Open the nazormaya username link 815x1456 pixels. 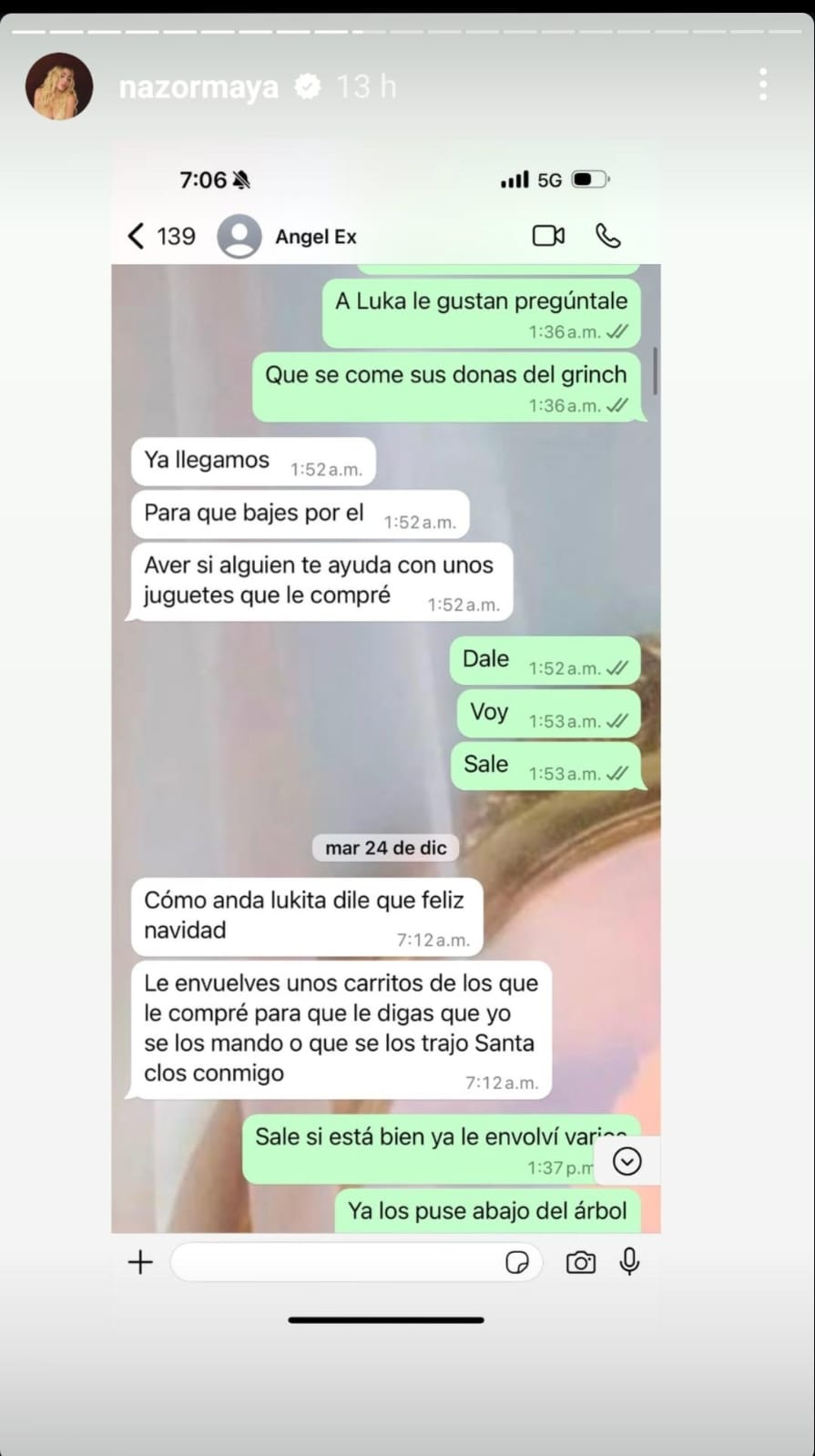[199, 87]
